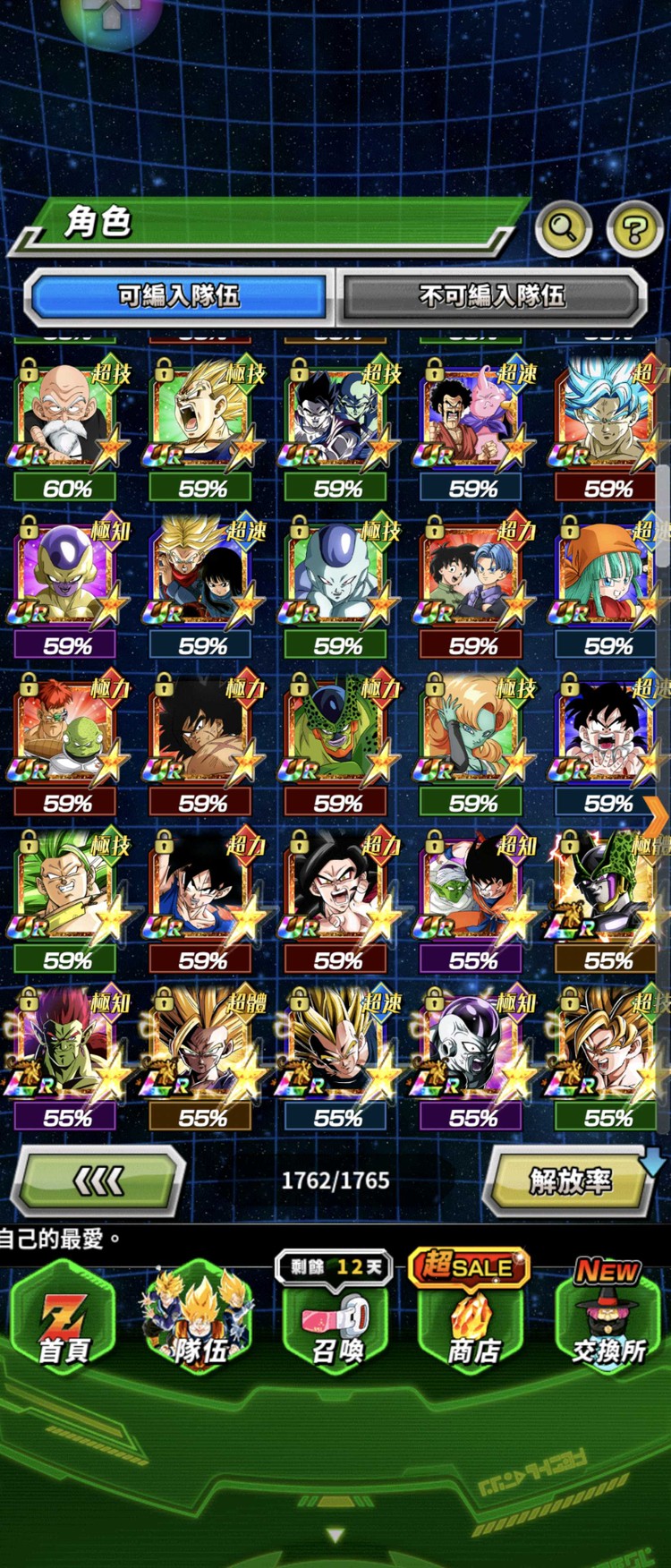This screenshot has width=671, height=1568.
Task: Expand the orange side arrow panel
Action: tap(658, 816)
